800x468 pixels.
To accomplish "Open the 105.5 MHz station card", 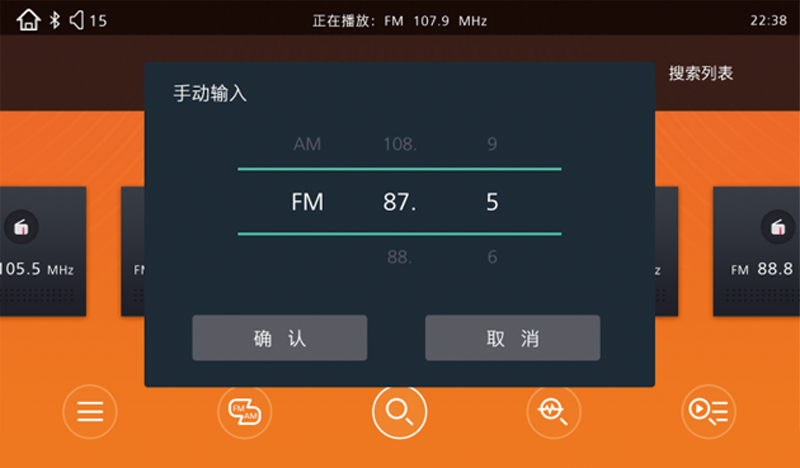I will tap(40, 252).
